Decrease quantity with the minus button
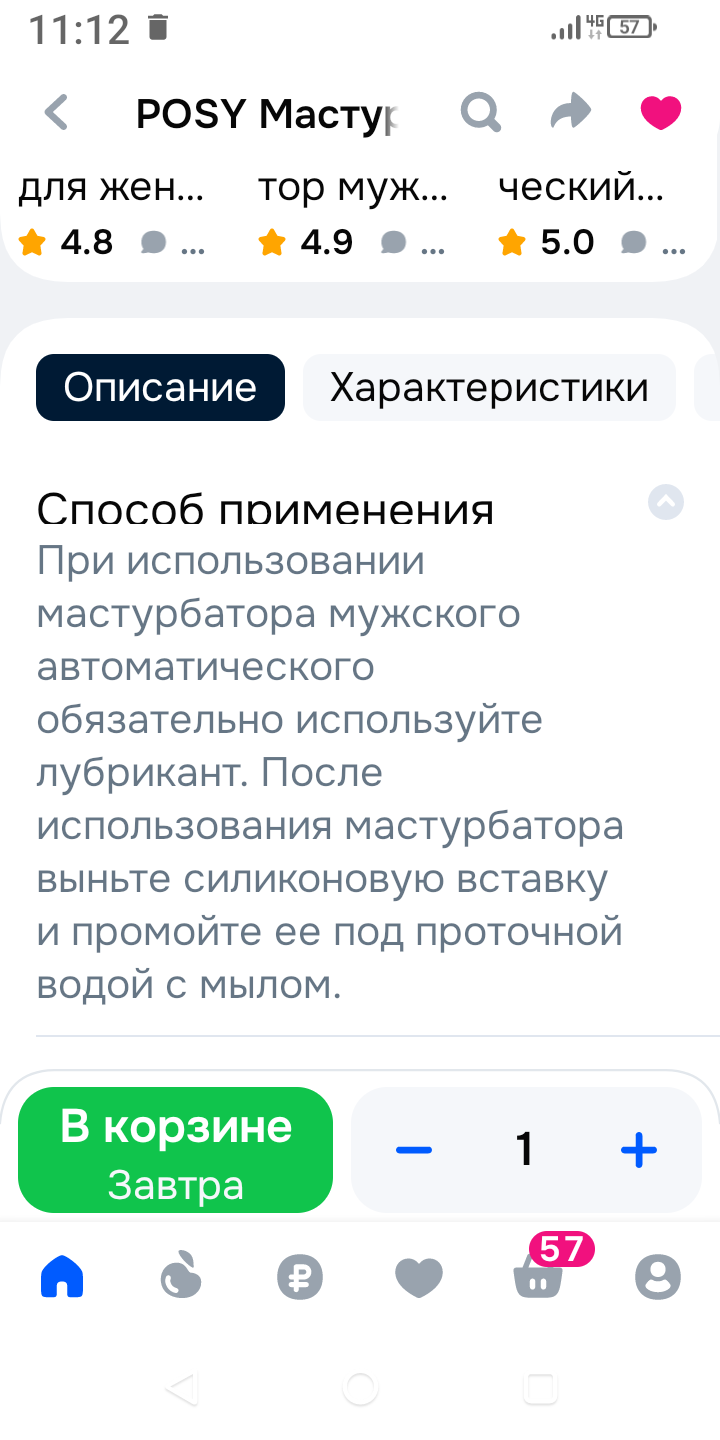The image size is (720, 1440). click(x=414, y=1150)
